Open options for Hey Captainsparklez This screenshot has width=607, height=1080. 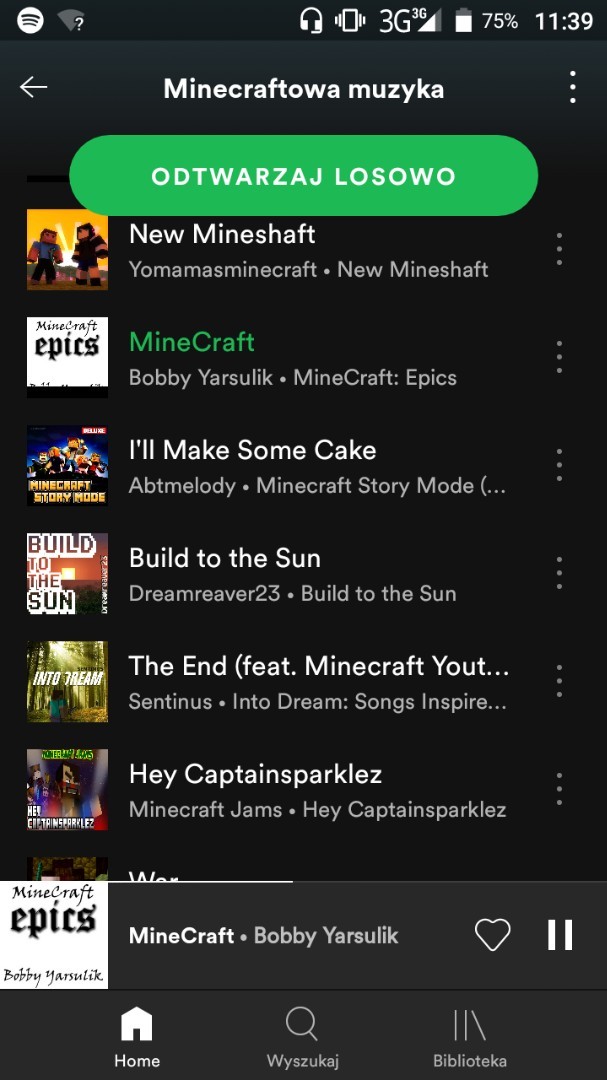[559, 789]
